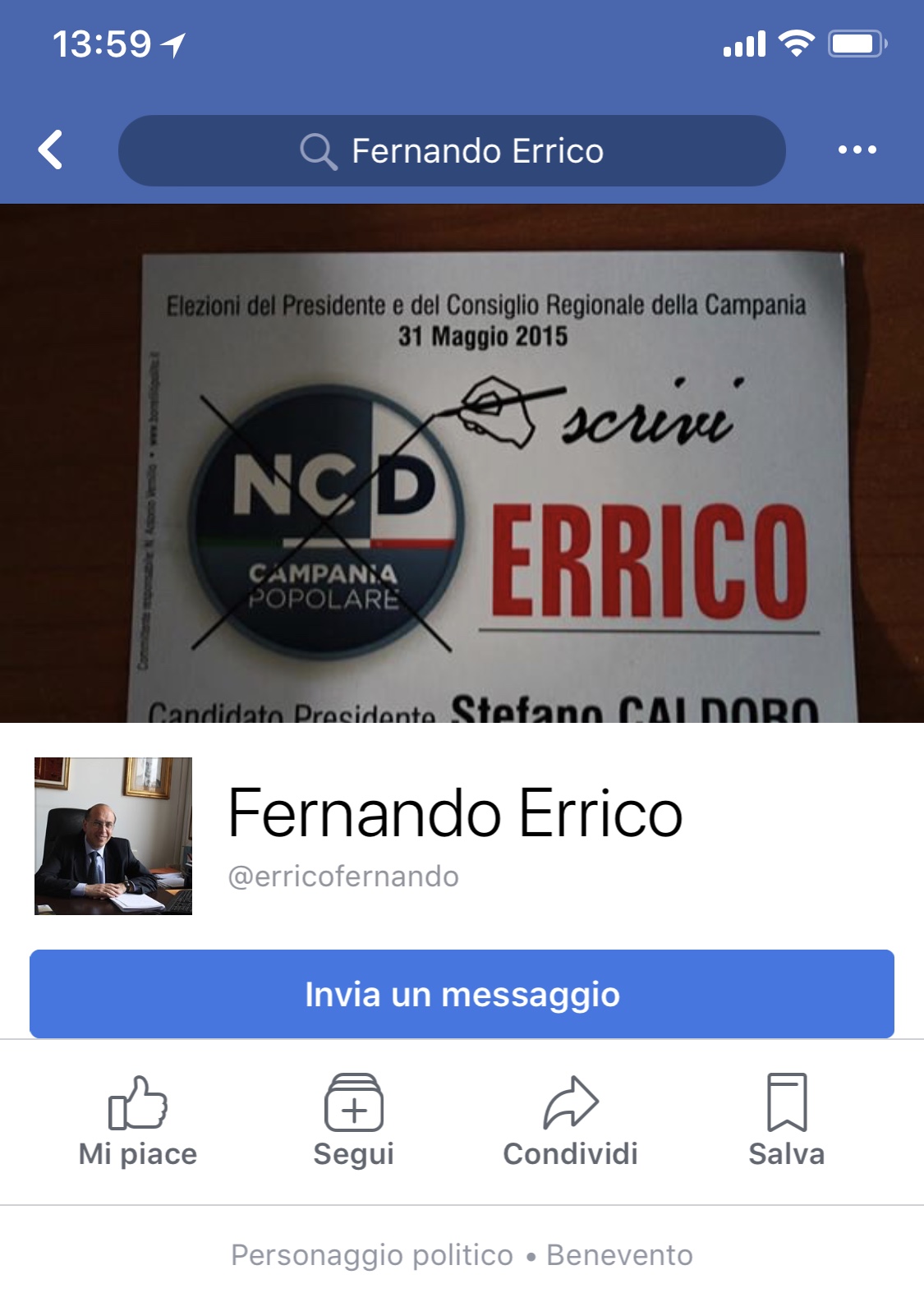Viewport: 924px width, 1302px height.
Task: Like the page with Mi piace
Action: [x=138, y=1120]
